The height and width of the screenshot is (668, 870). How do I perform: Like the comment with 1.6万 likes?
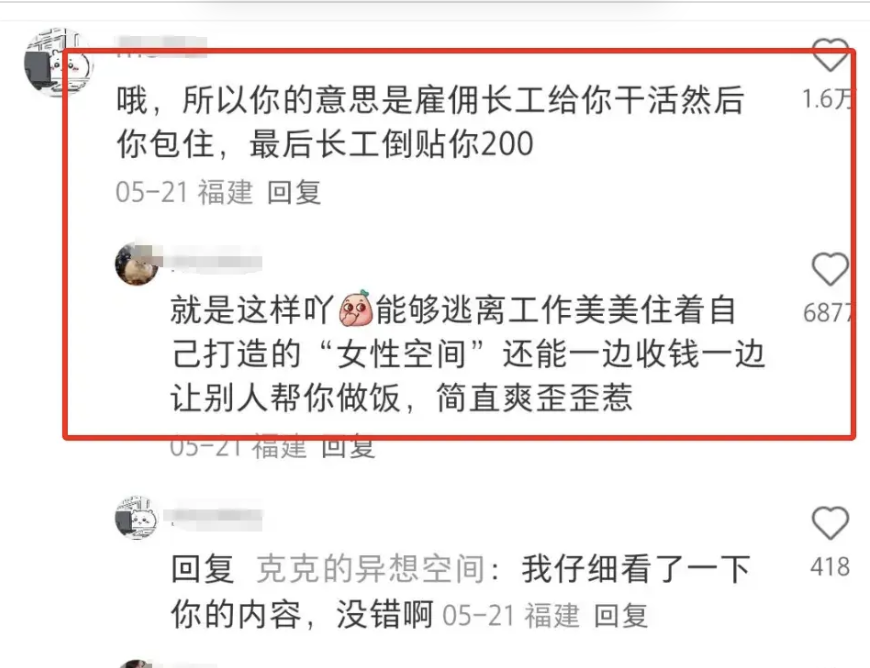click(x=829, y=57)
